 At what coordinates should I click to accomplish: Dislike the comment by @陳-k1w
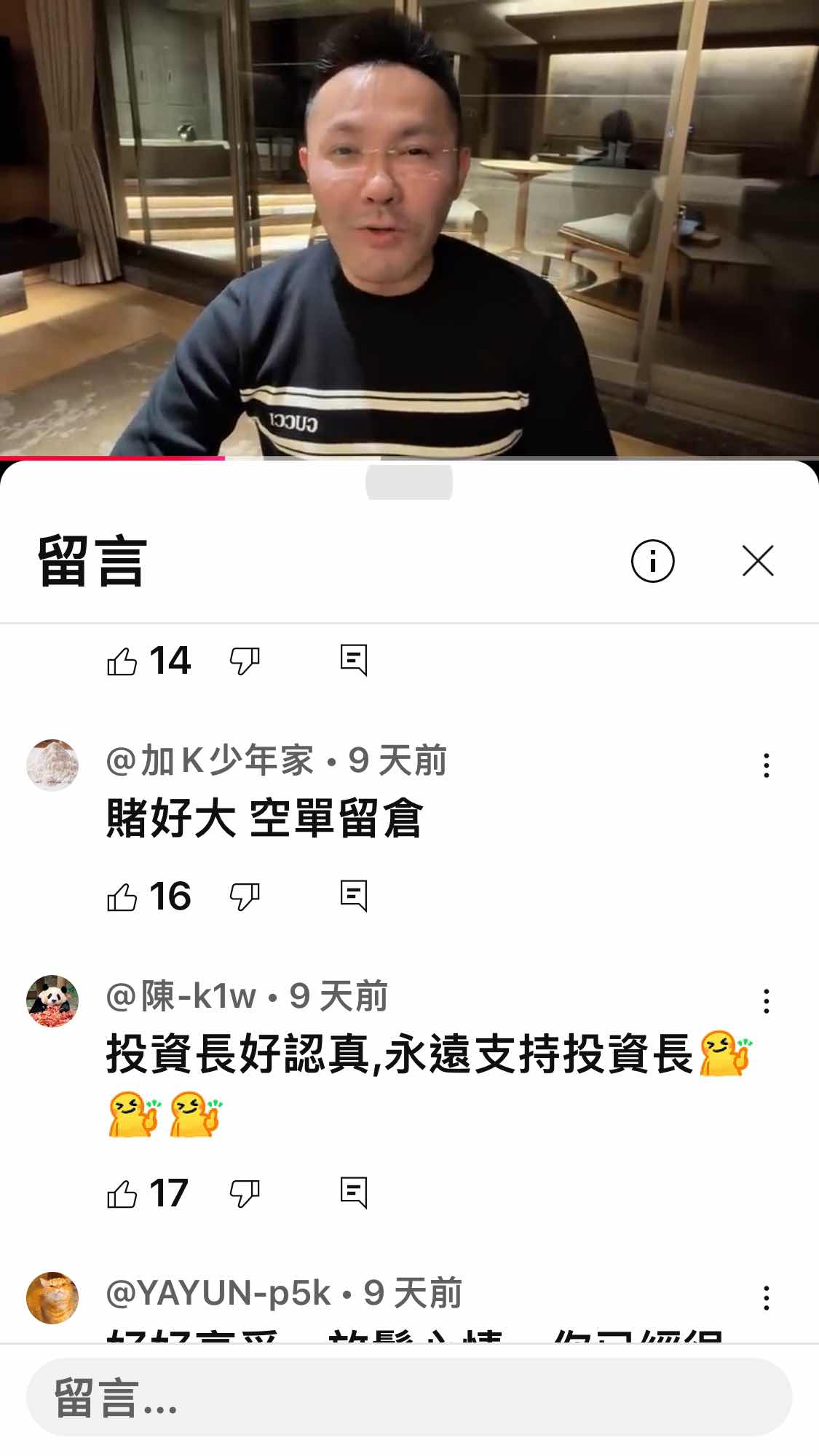click(x=244, y=1193)
